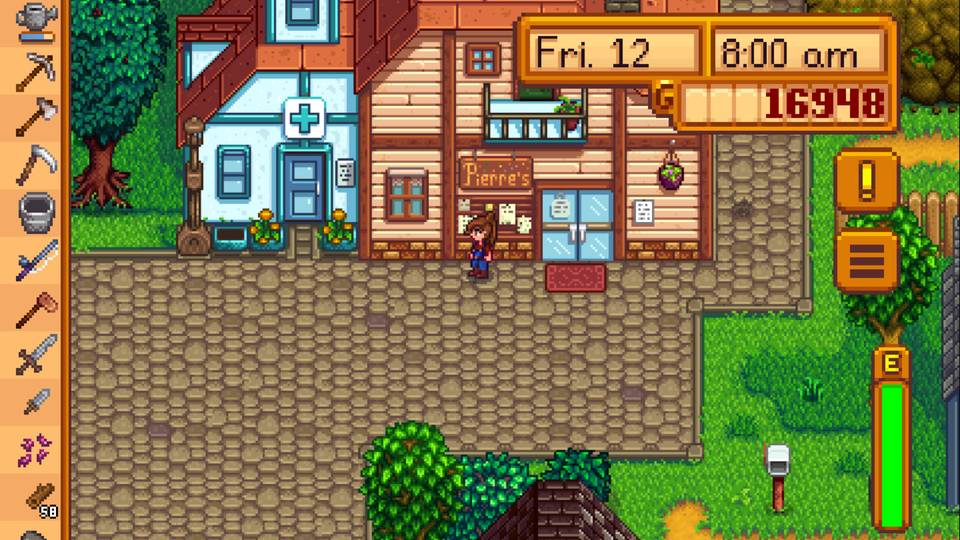
Task: Open the journal exclamation button
Action: (x=866, y=180)
